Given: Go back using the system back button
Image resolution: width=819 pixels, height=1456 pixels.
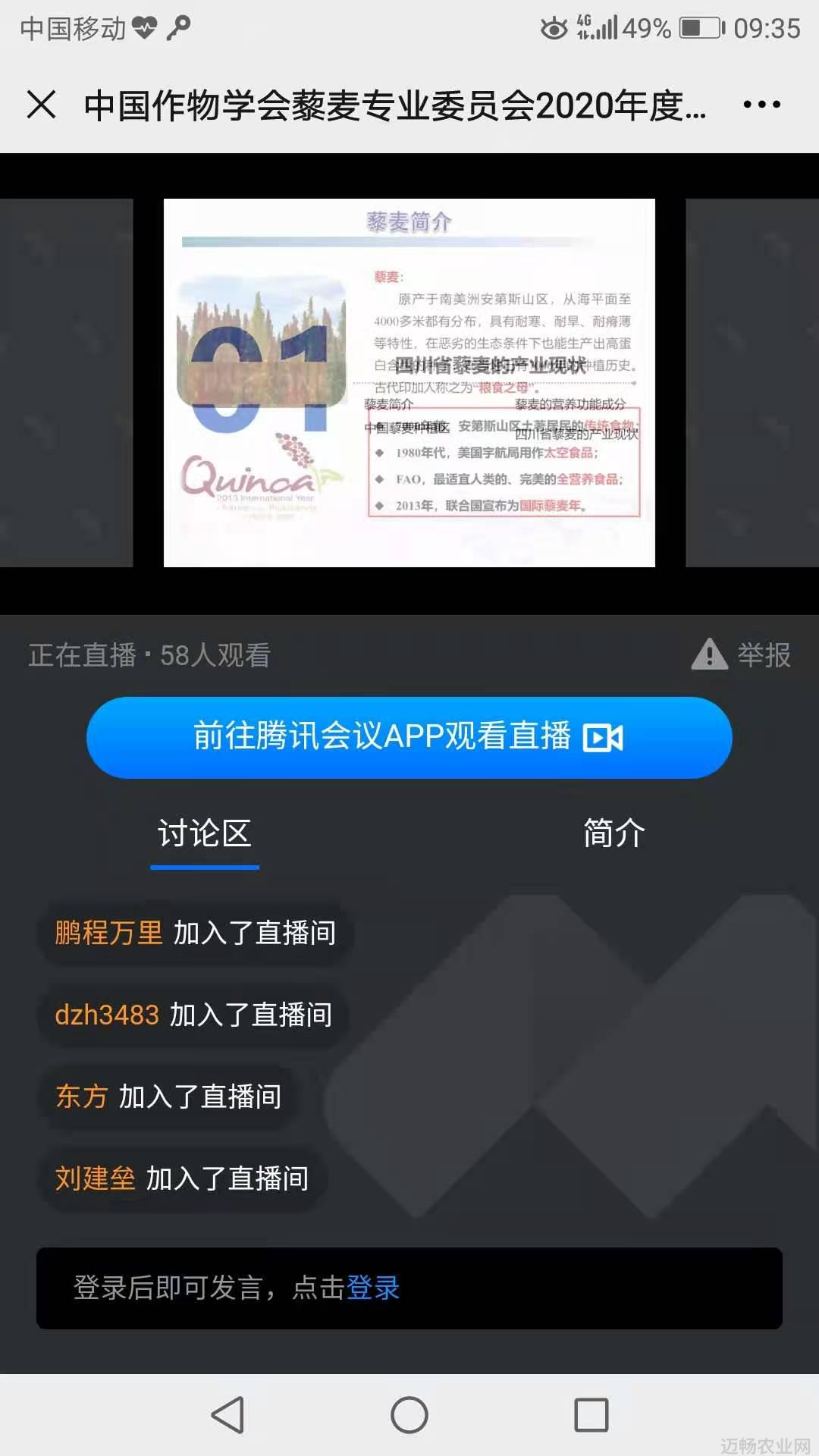Looking at the screenshot, I should click(227, 1415).
